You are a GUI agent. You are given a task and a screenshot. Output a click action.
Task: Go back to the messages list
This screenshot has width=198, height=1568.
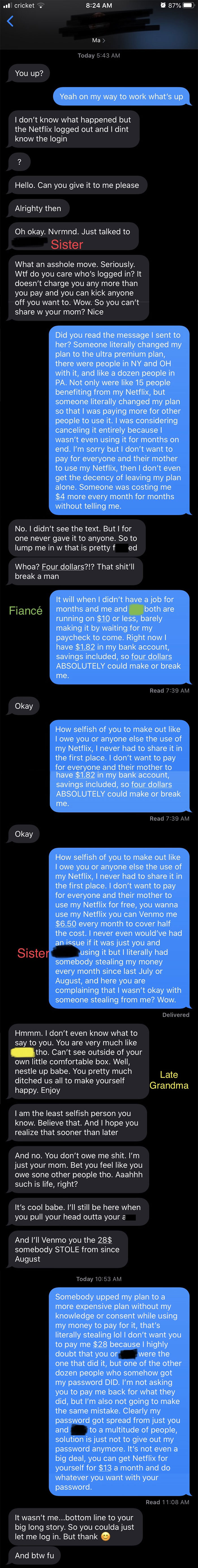pos(10,21)
